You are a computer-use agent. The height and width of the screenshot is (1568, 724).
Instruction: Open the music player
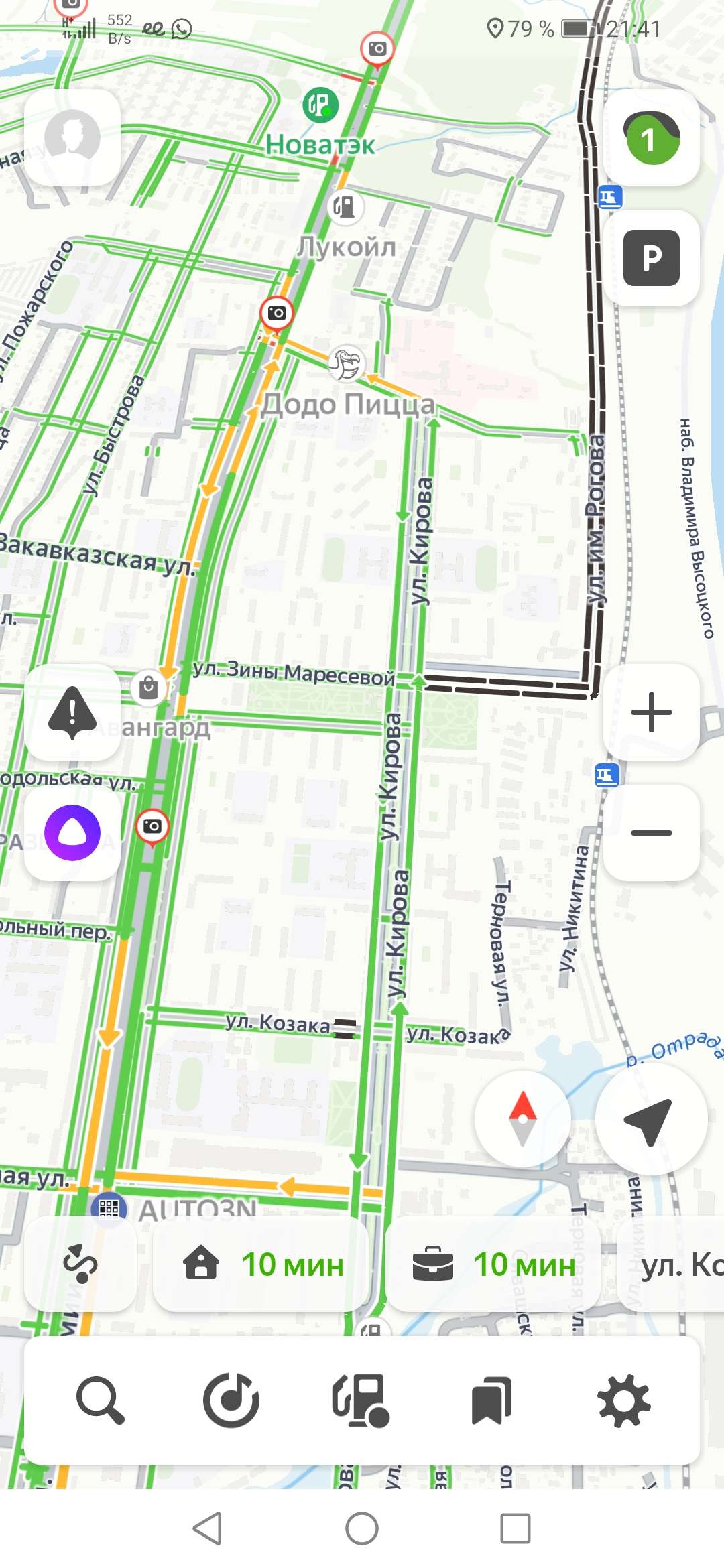(231, 1400)
